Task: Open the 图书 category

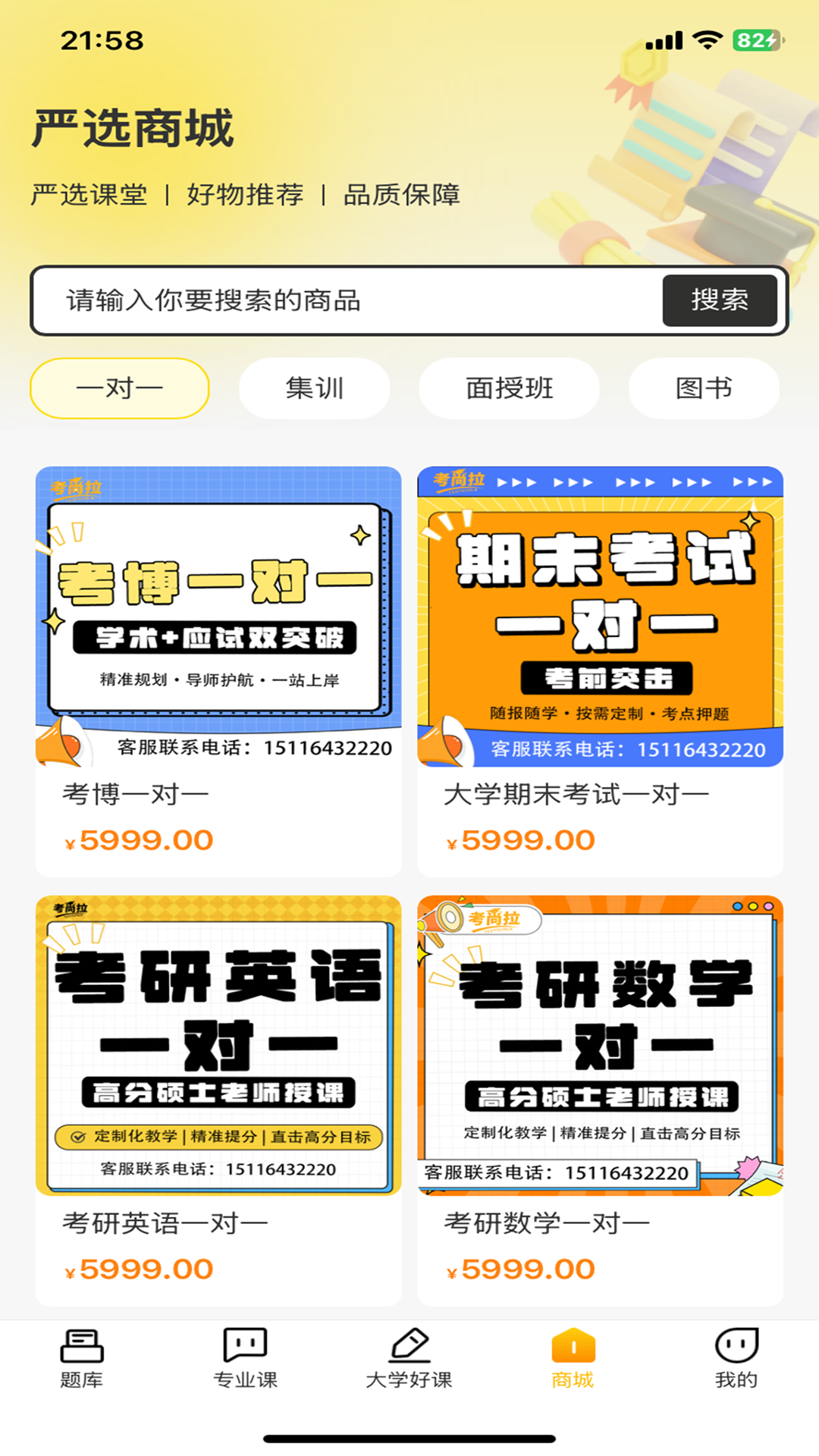Action: point(704,388)
